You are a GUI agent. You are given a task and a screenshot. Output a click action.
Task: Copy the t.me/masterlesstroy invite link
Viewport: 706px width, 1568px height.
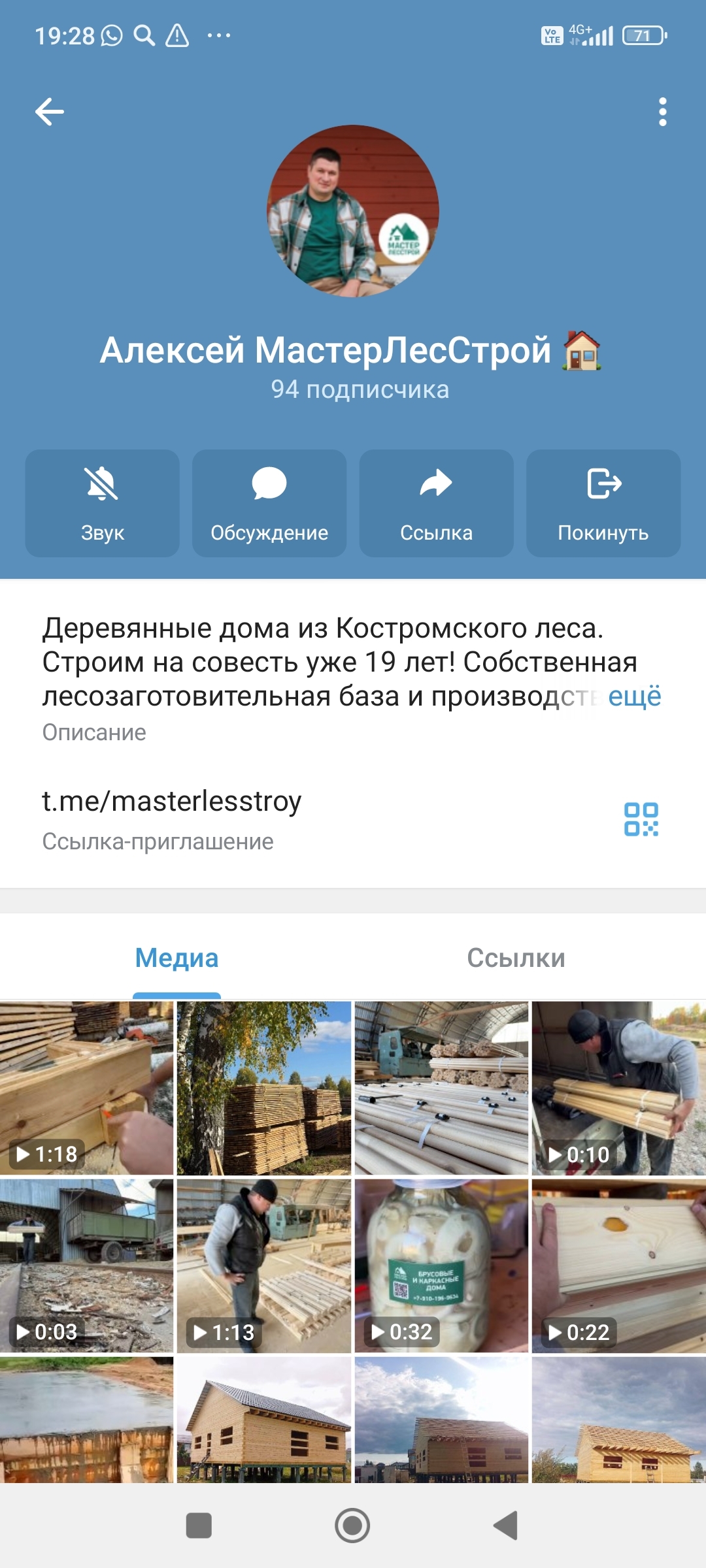click(x=172, y=802)
